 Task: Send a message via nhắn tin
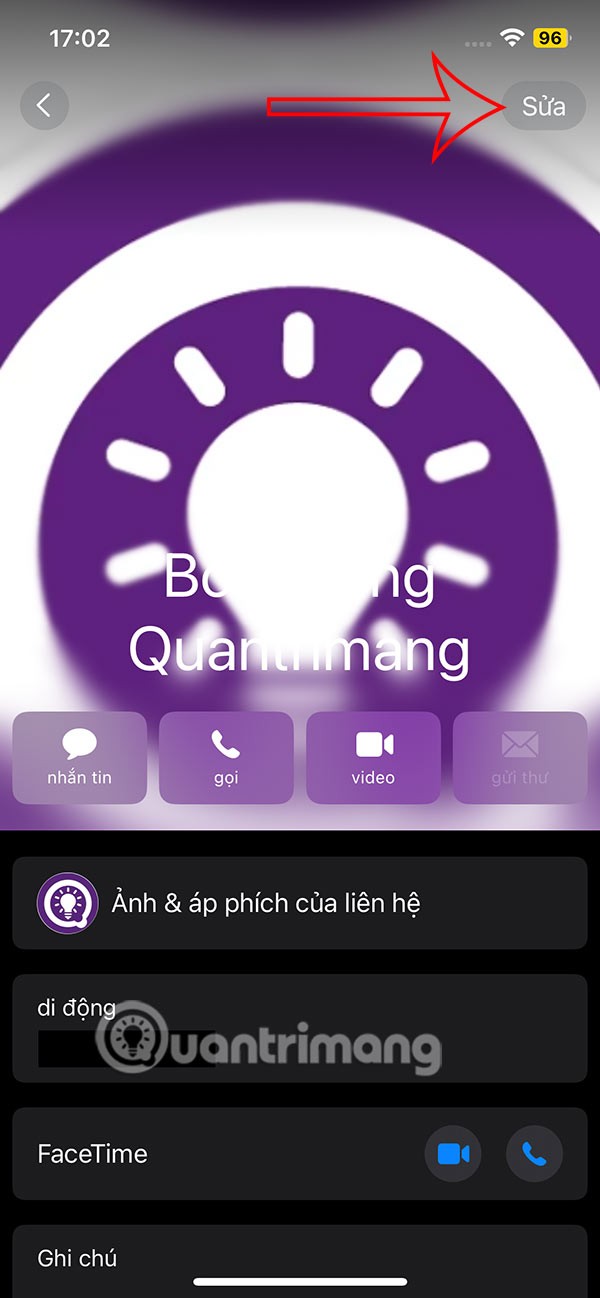point(80,757)
